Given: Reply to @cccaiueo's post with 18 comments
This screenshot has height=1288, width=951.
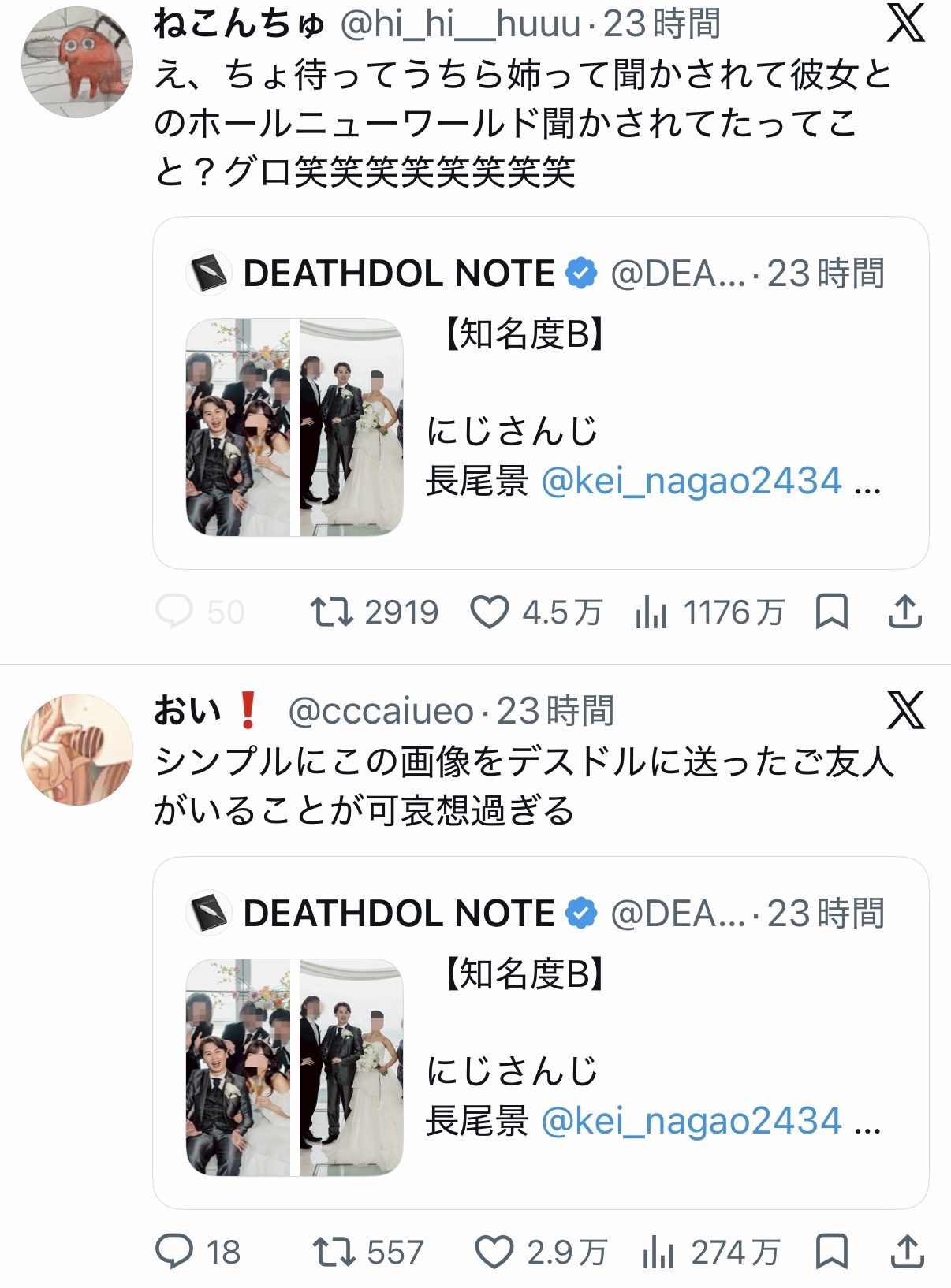Looking at the screenshot, I should pos(198,1252).
